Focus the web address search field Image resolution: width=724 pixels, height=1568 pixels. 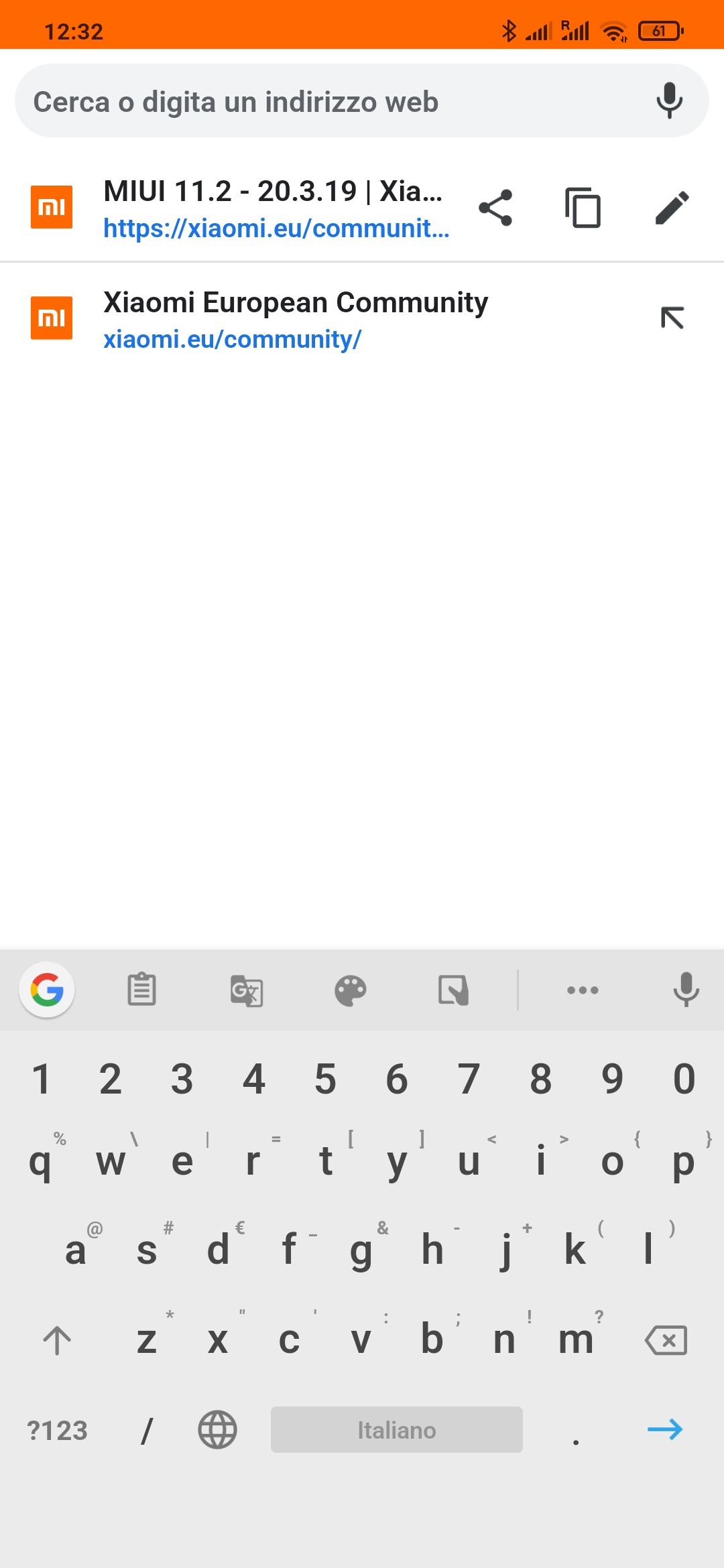coord(335,102)
